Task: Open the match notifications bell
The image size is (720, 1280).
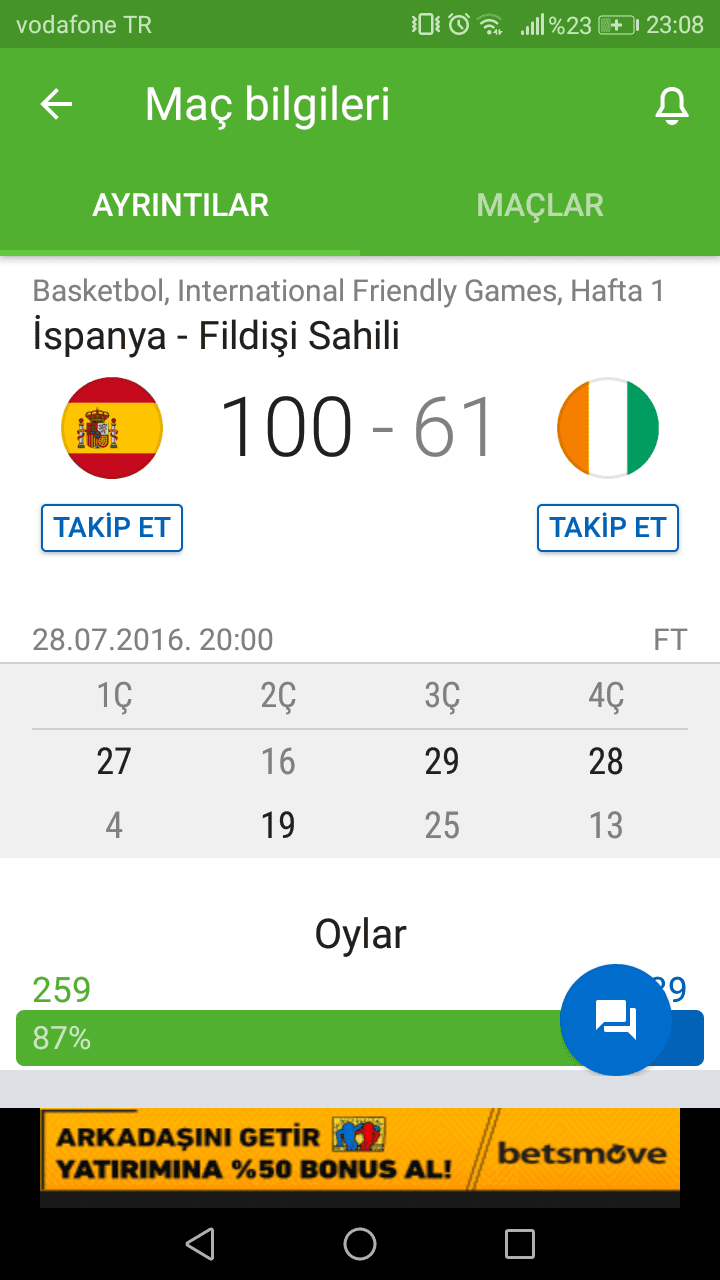Action: 672,105
